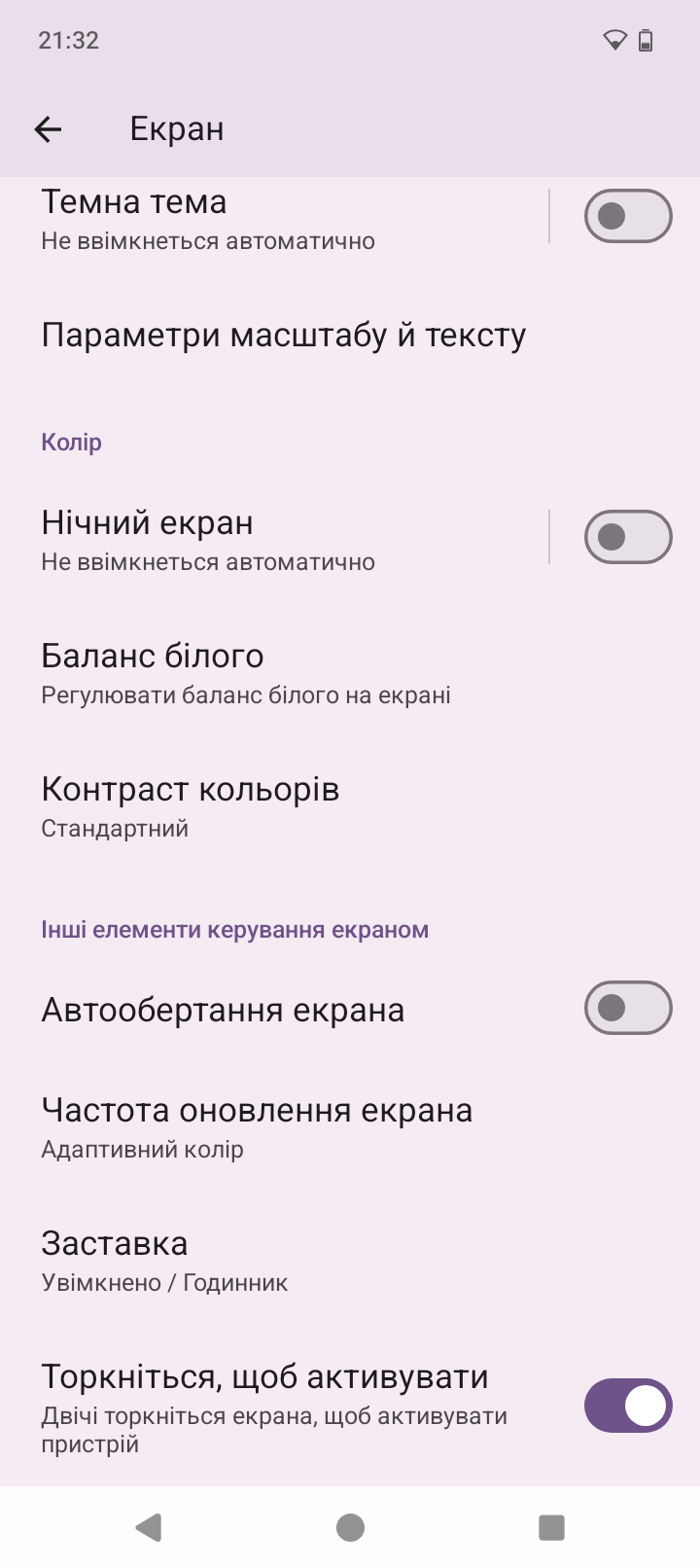Enable the Темна тема switch
The image size is (700, 1568).
point(627,216)
